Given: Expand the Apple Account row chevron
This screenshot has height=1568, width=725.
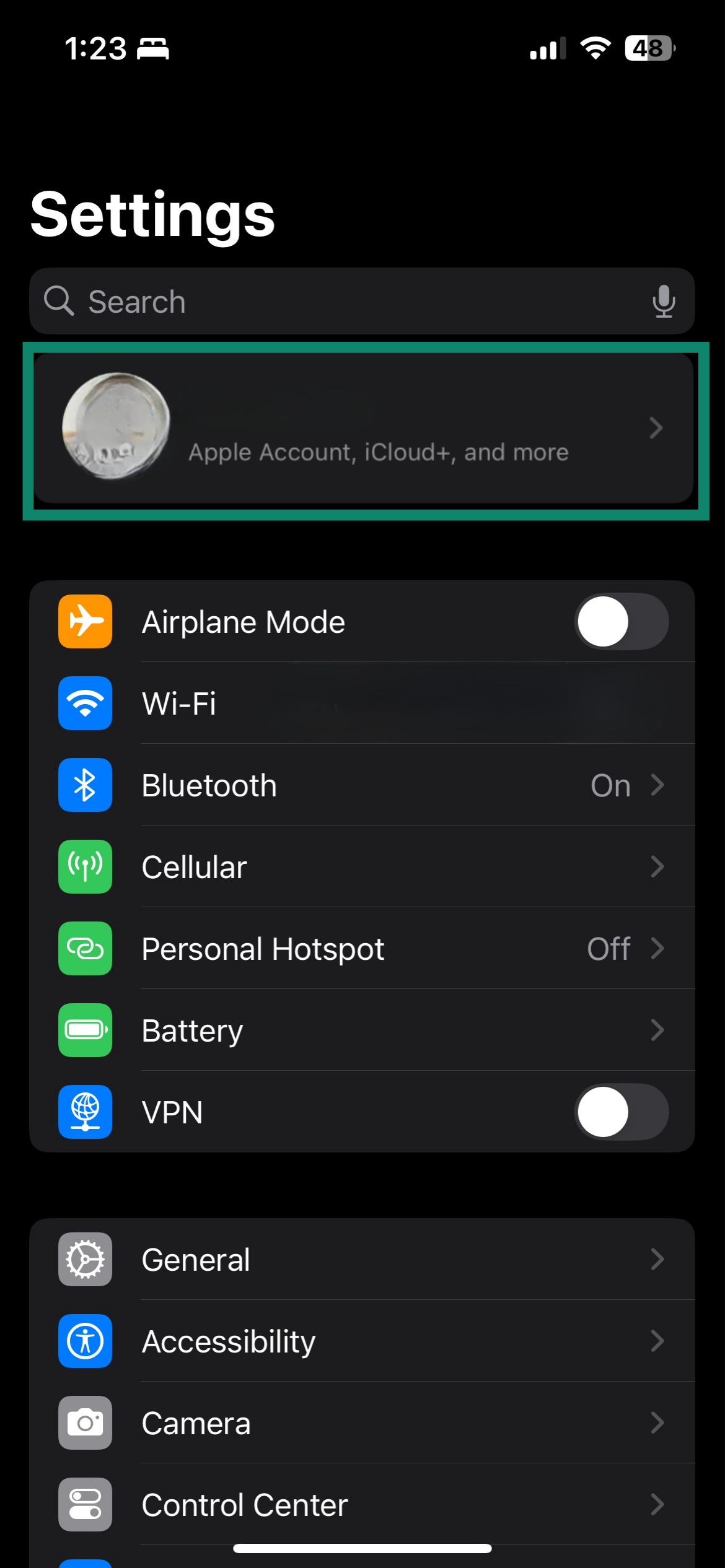Looking at the screenshot, I should tap(656, 428).
